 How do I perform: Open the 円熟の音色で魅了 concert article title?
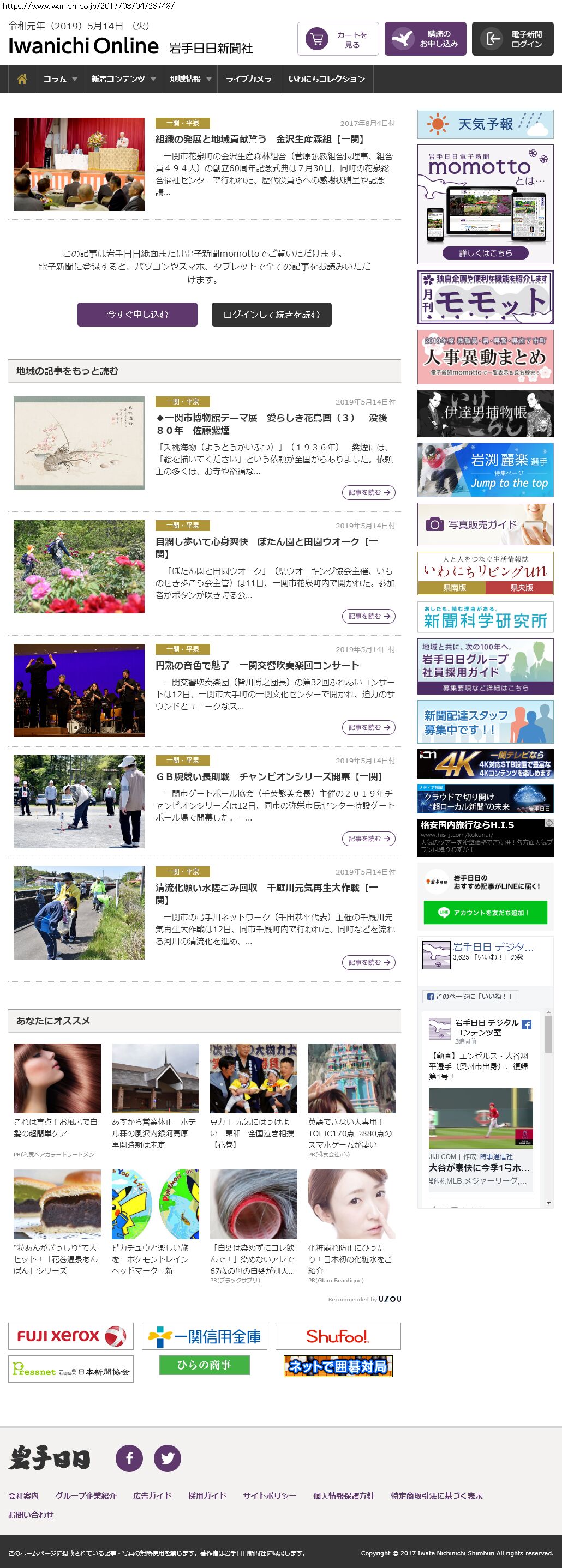pyautogui.click(x=257, y=665)
